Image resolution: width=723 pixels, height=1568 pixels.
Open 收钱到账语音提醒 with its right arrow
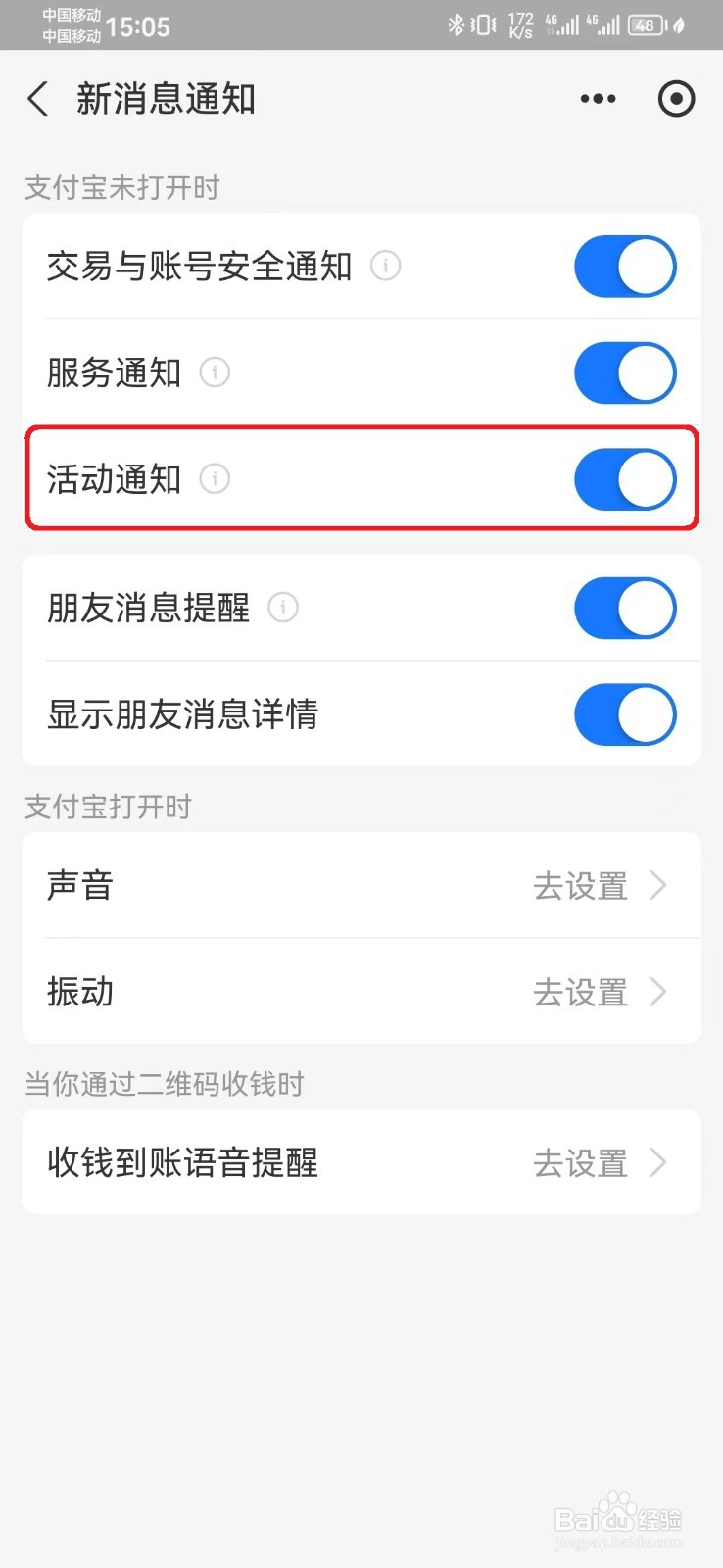click(658, 1162)
